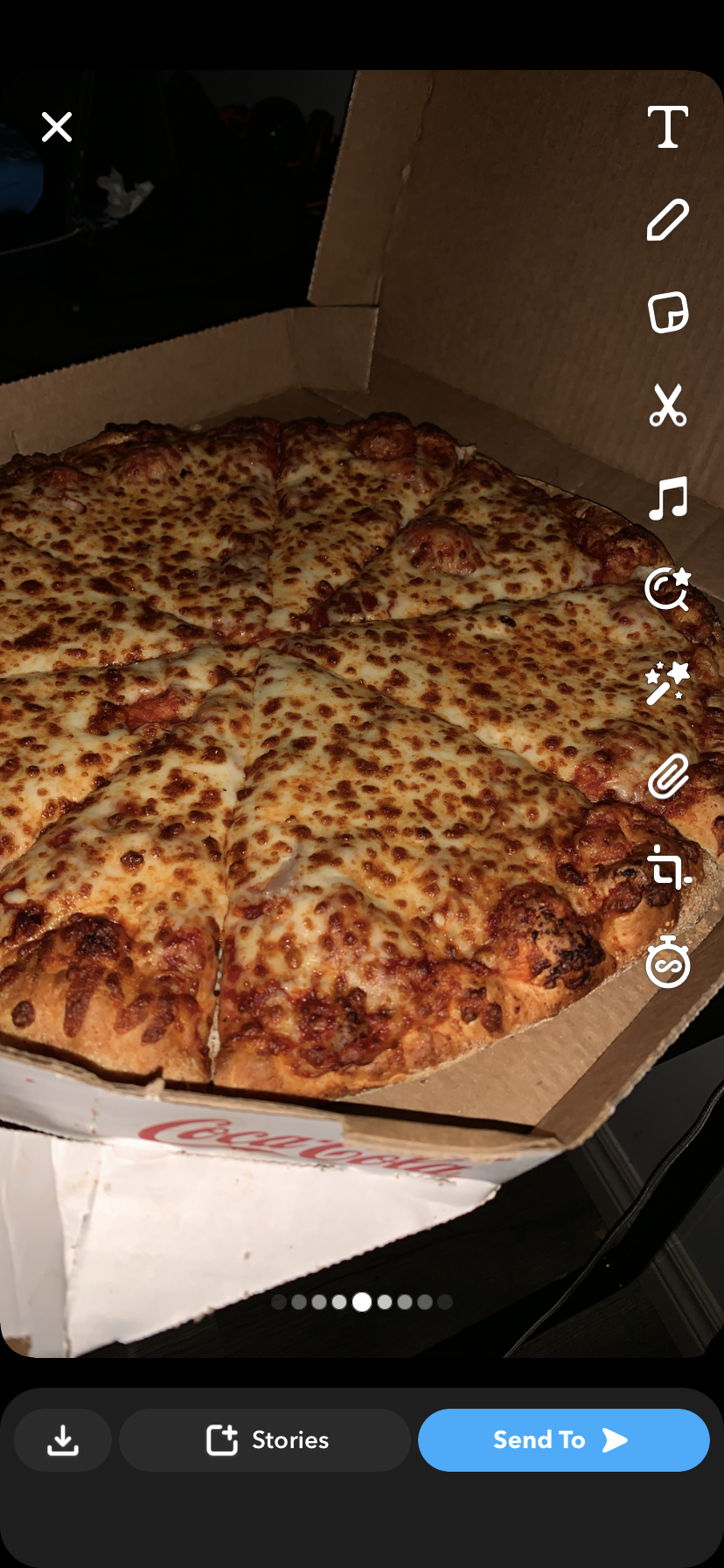Open the lens search tool
The height and width of the screenshot is (1568, 724).
tap(668, 588)
